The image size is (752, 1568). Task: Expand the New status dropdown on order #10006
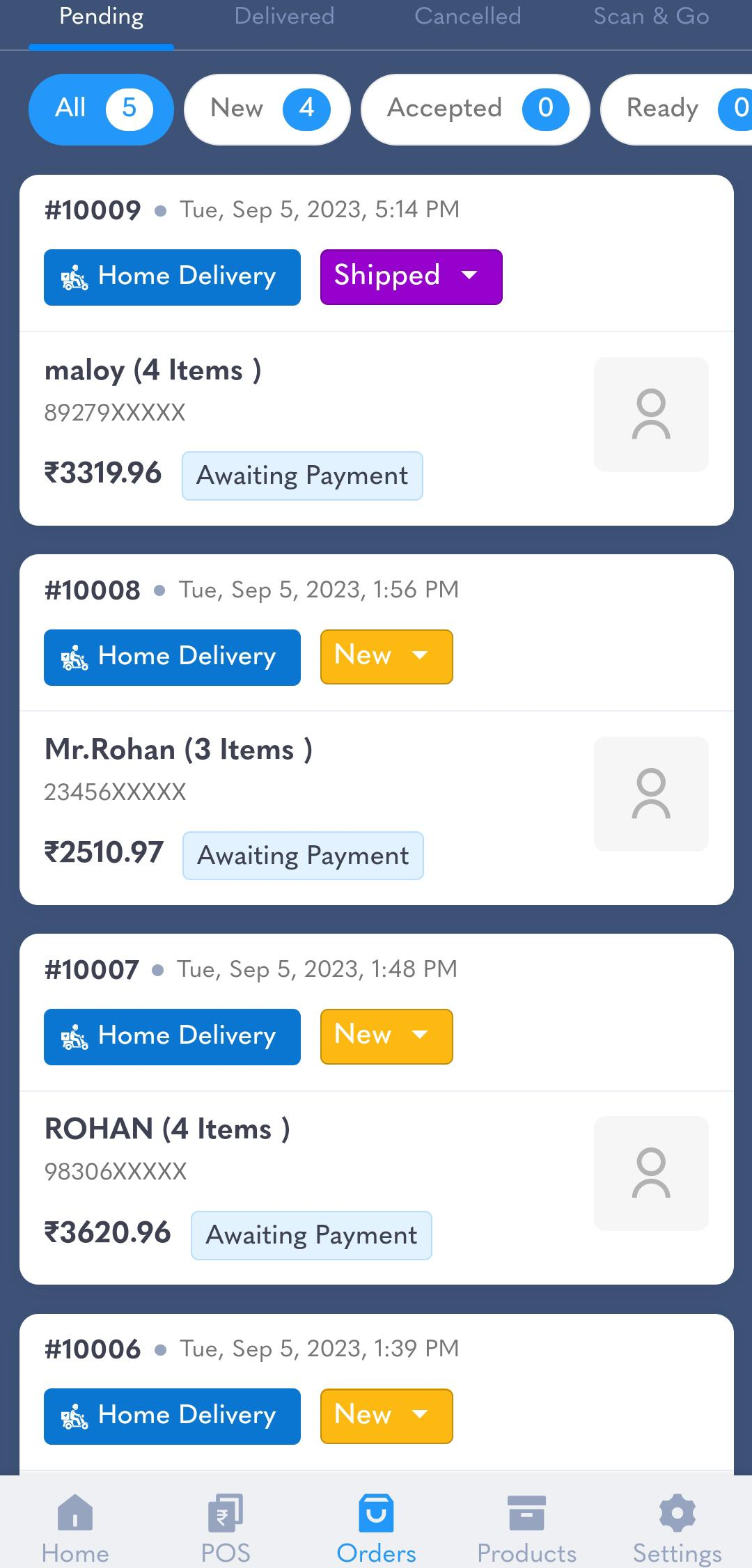[386, 1416]
